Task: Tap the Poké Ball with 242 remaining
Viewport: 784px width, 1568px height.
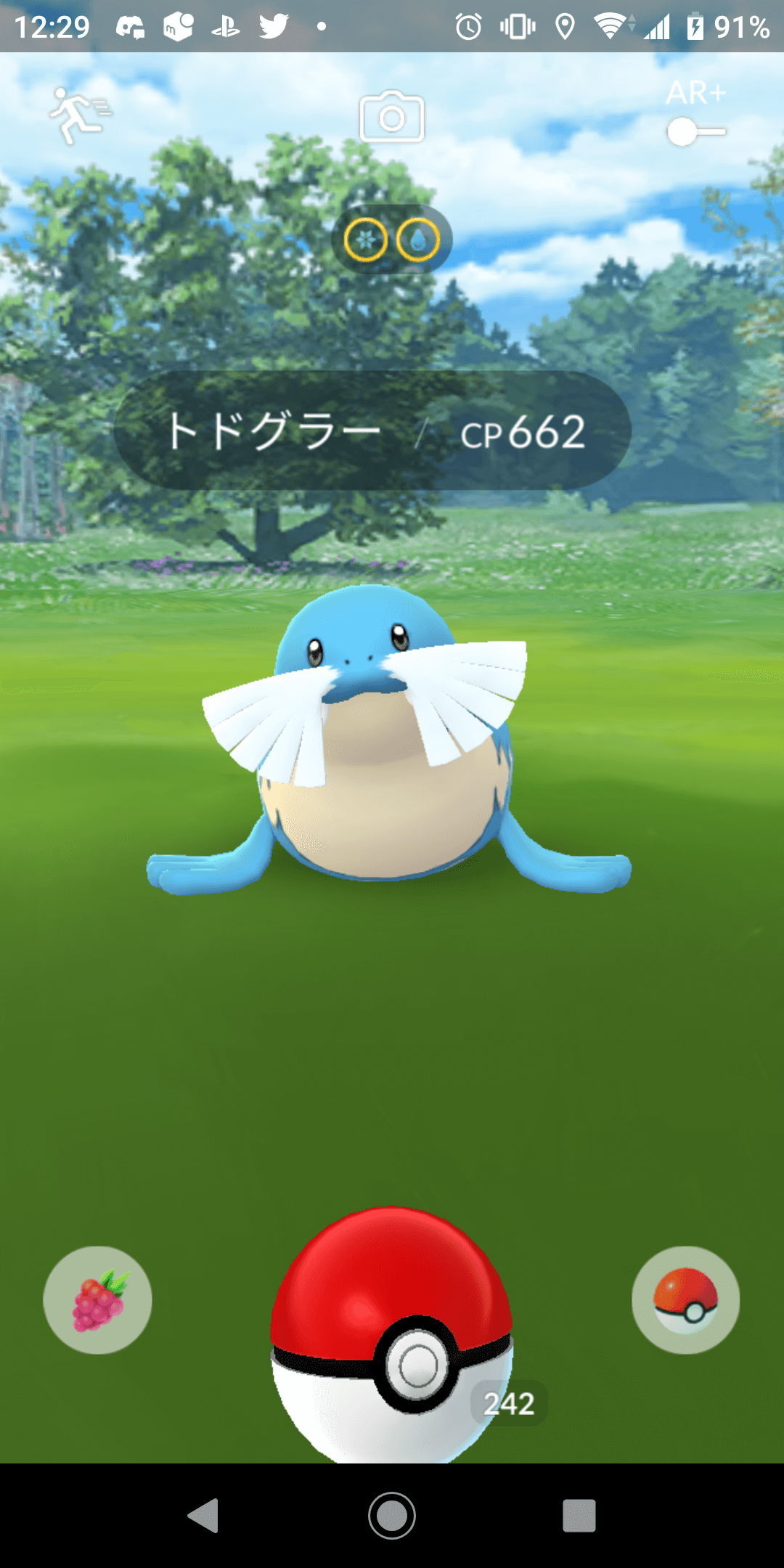Action: pyautogui.click(x=392, y=1336)
